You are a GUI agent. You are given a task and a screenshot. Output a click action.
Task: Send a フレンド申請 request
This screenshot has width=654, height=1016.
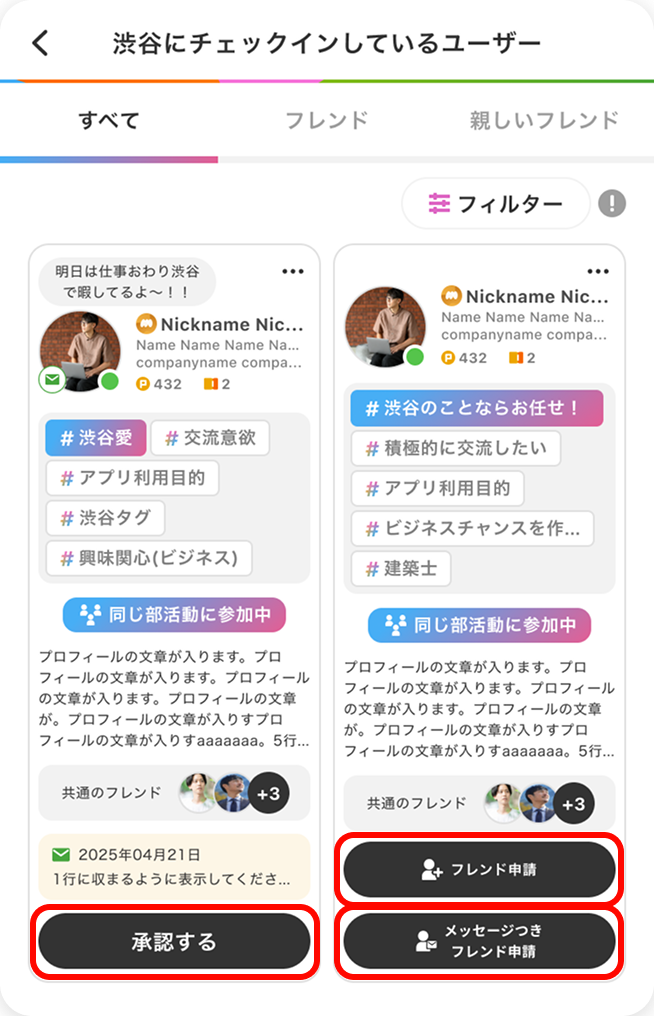pos(479,870)
